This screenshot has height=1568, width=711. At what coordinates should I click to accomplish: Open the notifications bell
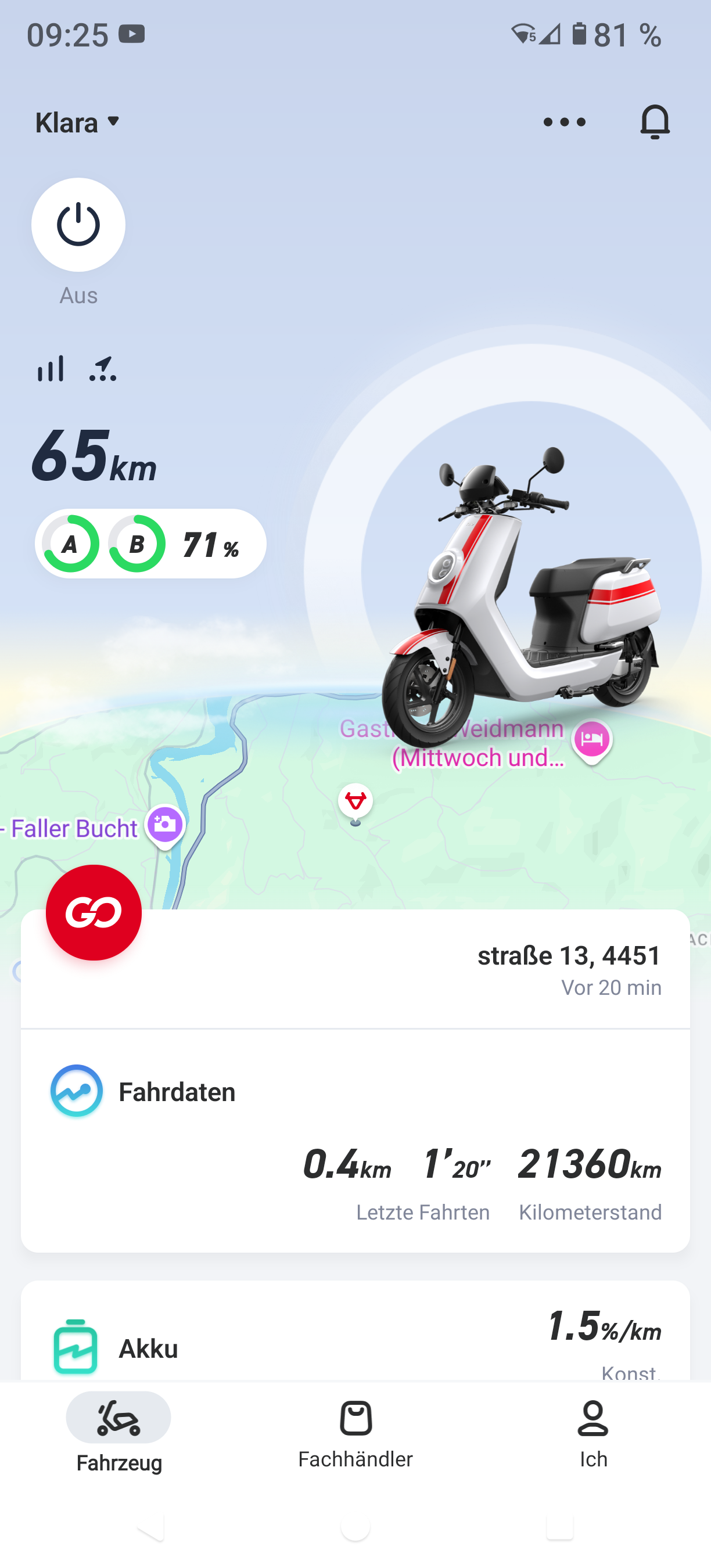[655, 123]
